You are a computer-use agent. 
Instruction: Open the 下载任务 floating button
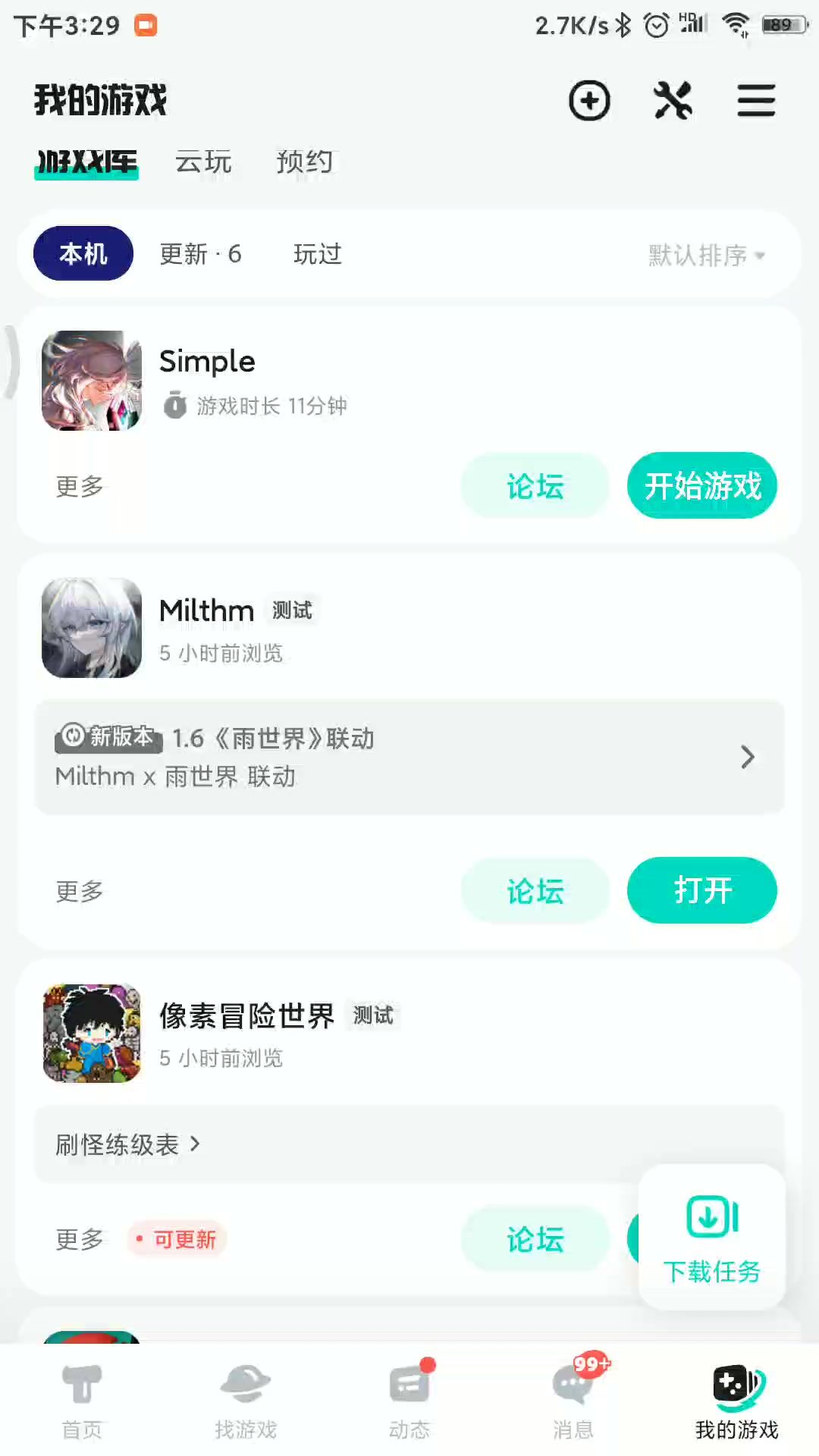pyautogui.click(x=712, y=1236)
